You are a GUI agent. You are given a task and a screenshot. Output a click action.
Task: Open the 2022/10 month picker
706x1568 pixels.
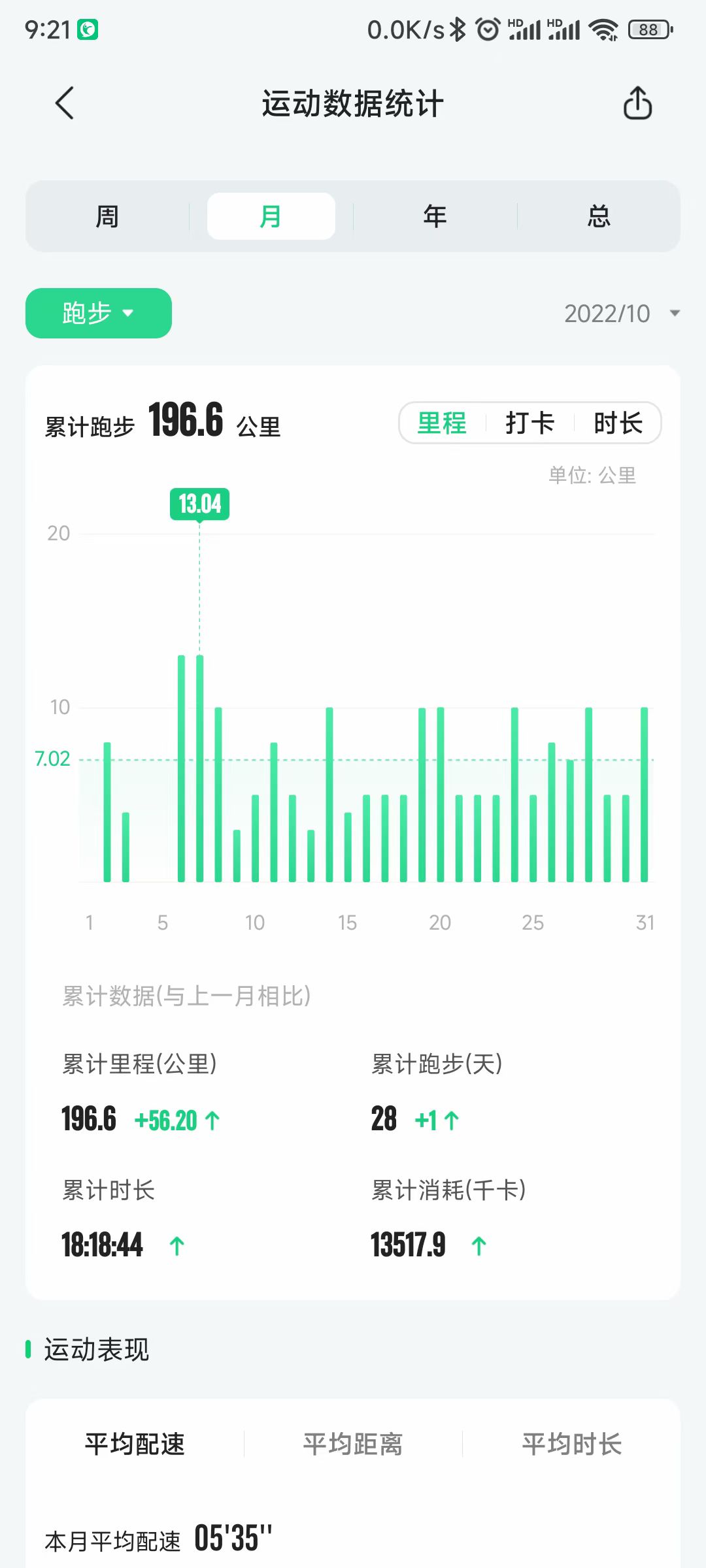click(x=621, y=314)
